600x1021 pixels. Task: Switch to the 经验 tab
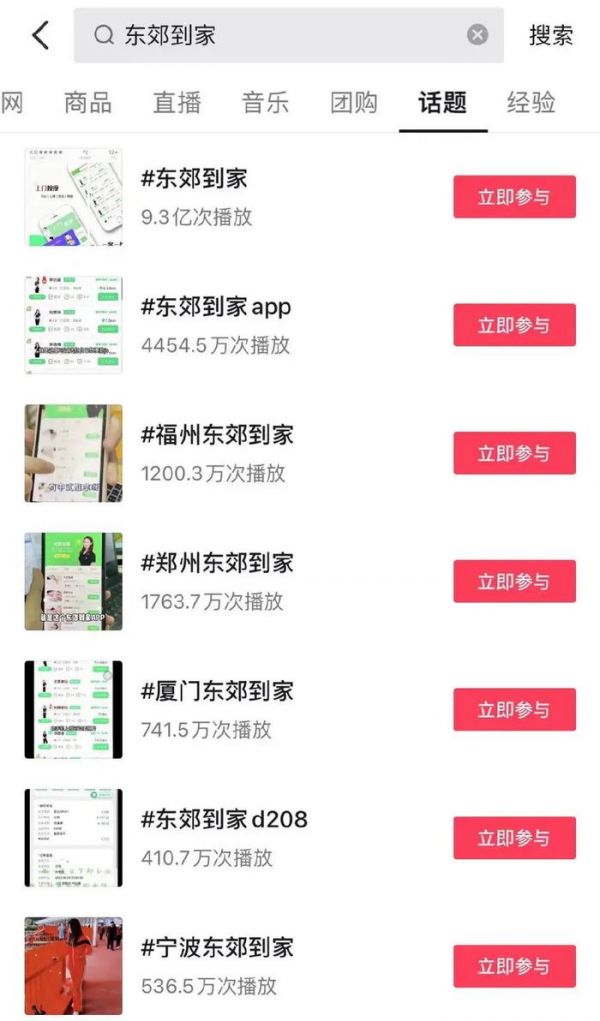click(531, 102)
